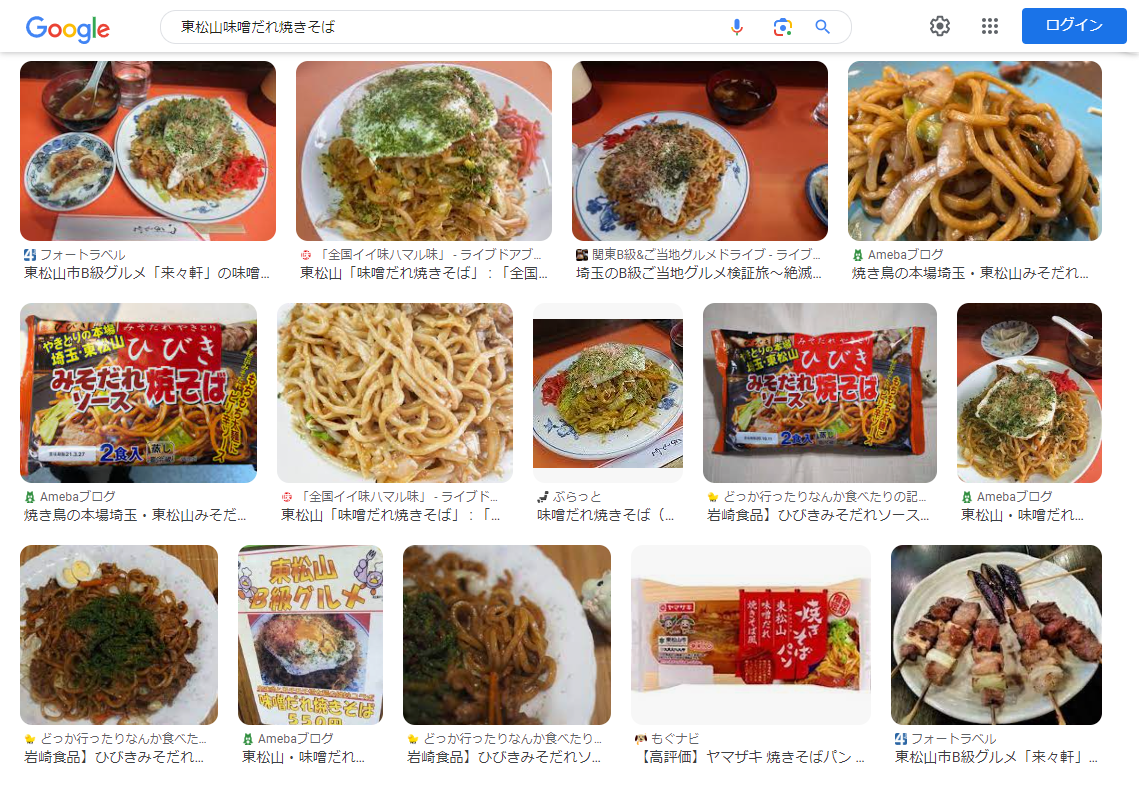Image resolution: width=1139 pixels, height=786 pixels.
Task: View the Amebaブログ image titled 東松山・味噌だれ with egg
Action: pos(1029,393)
